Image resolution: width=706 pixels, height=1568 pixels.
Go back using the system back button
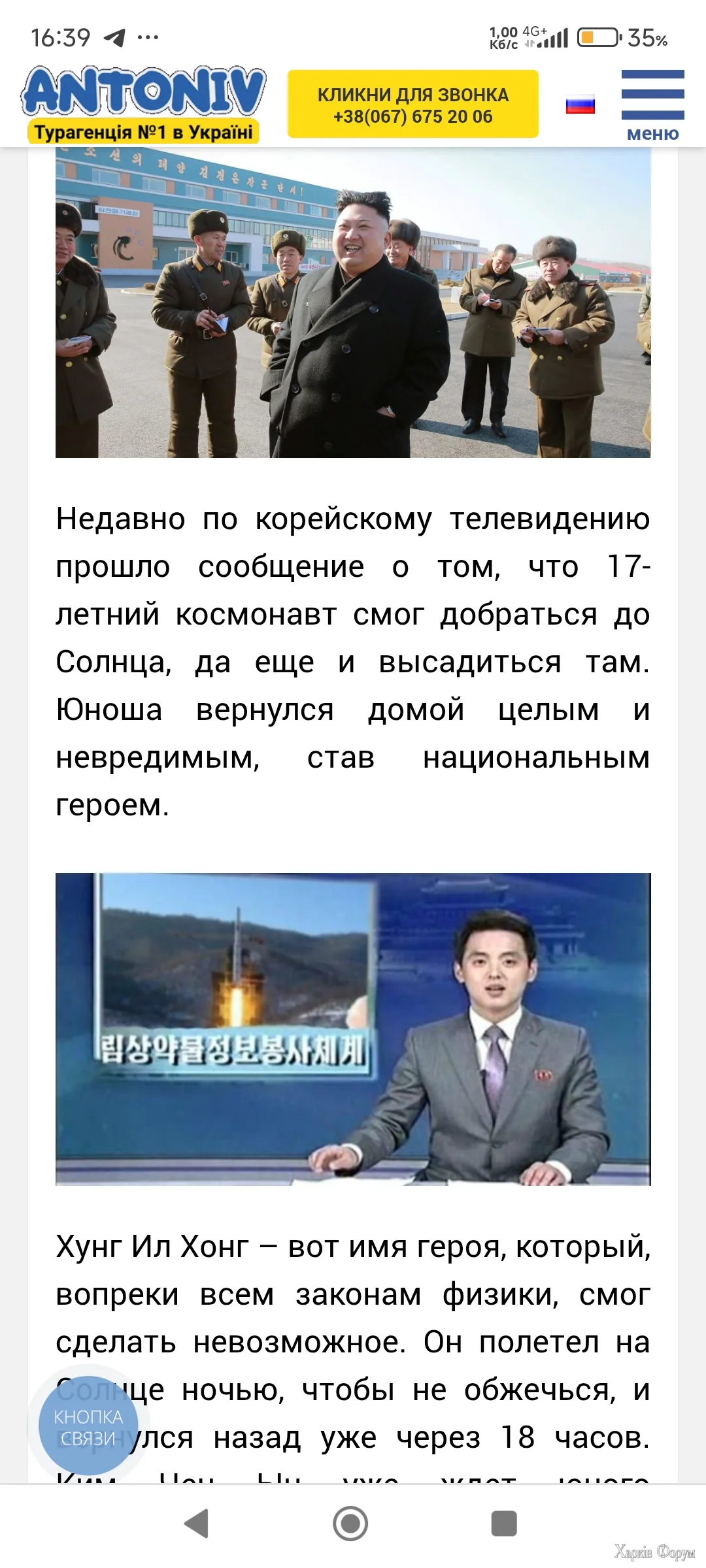coord(196,1524)
